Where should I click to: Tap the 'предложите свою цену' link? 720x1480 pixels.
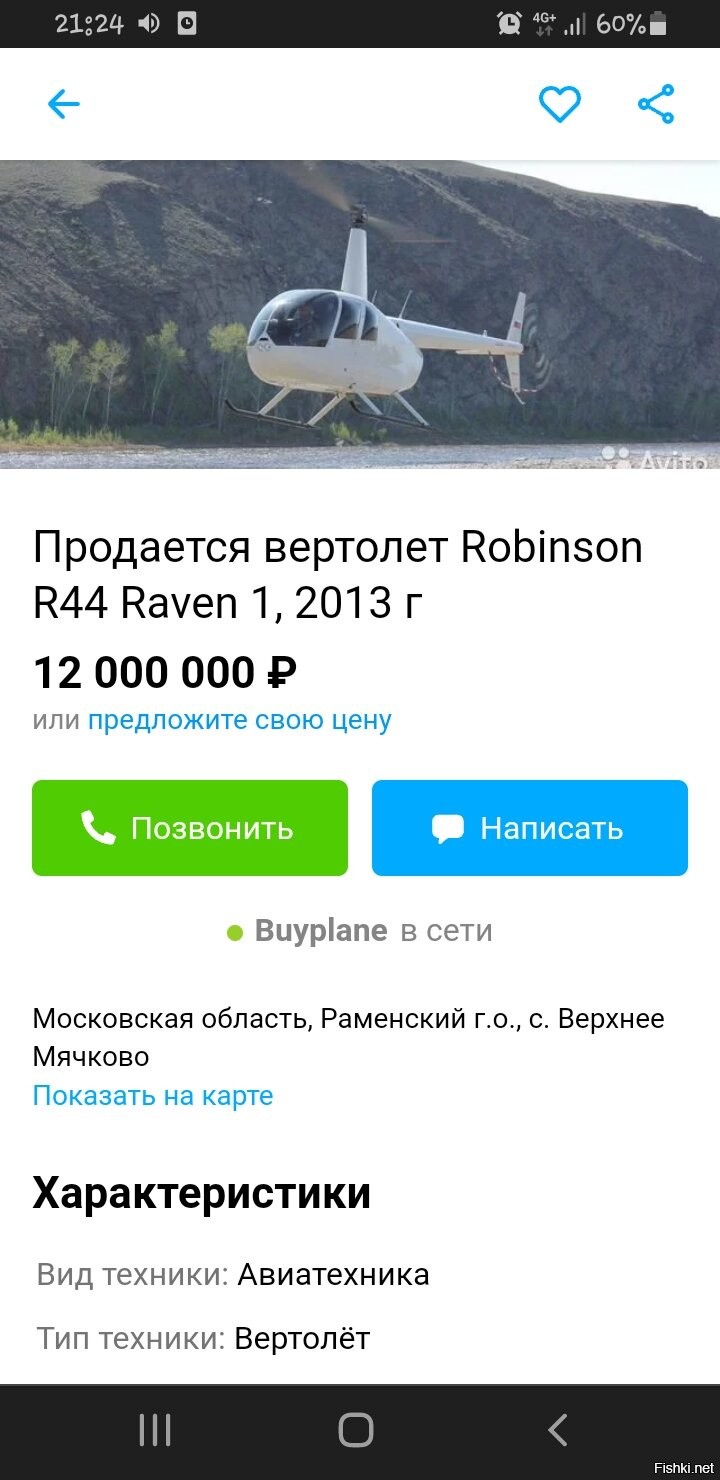click(240, 720)
